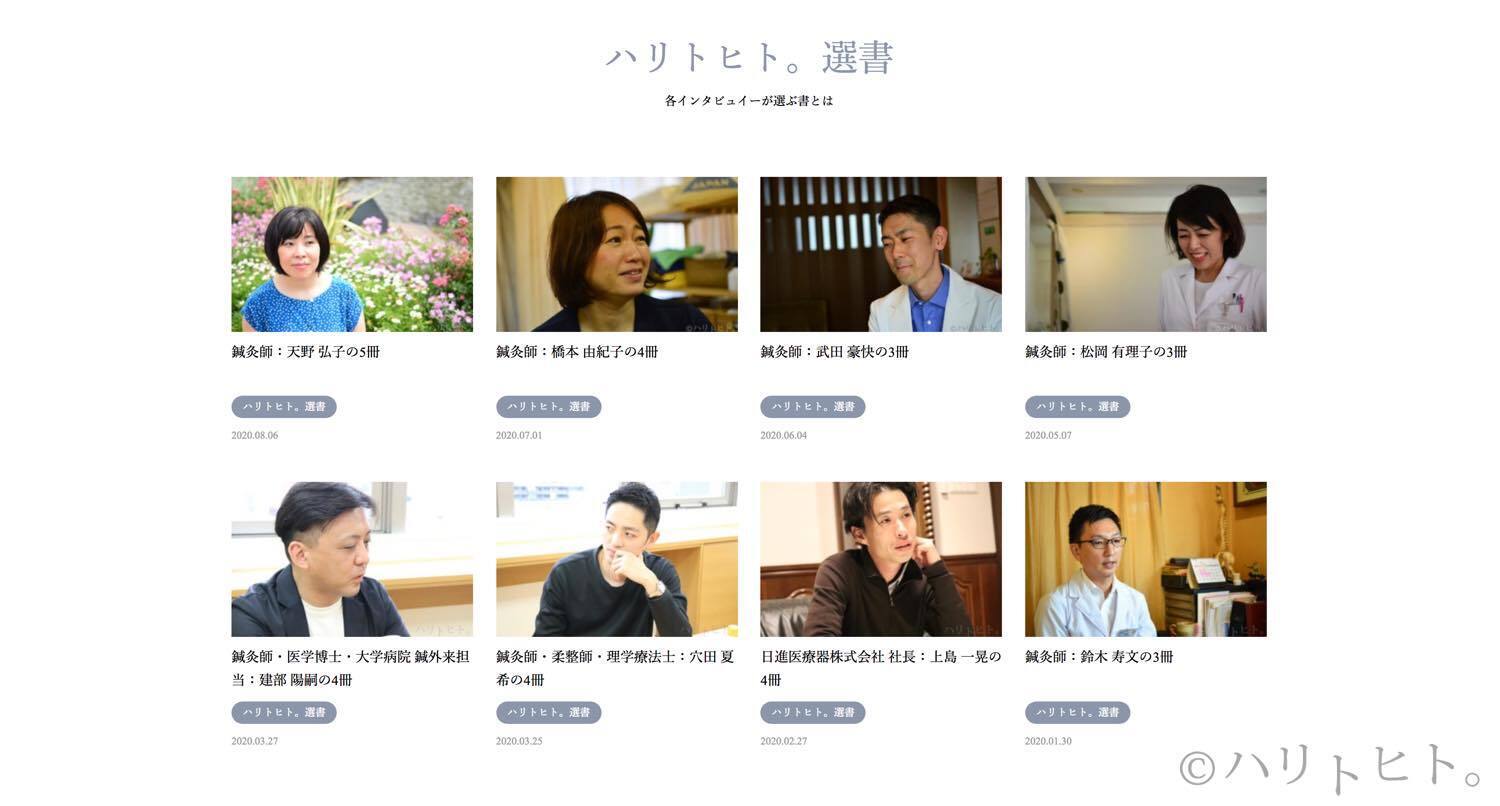This screenshot has width=1500, height=806.
Task: Tap the ハリトヒト。選書 tag under 天野 弘子
Action: point(284,407)
